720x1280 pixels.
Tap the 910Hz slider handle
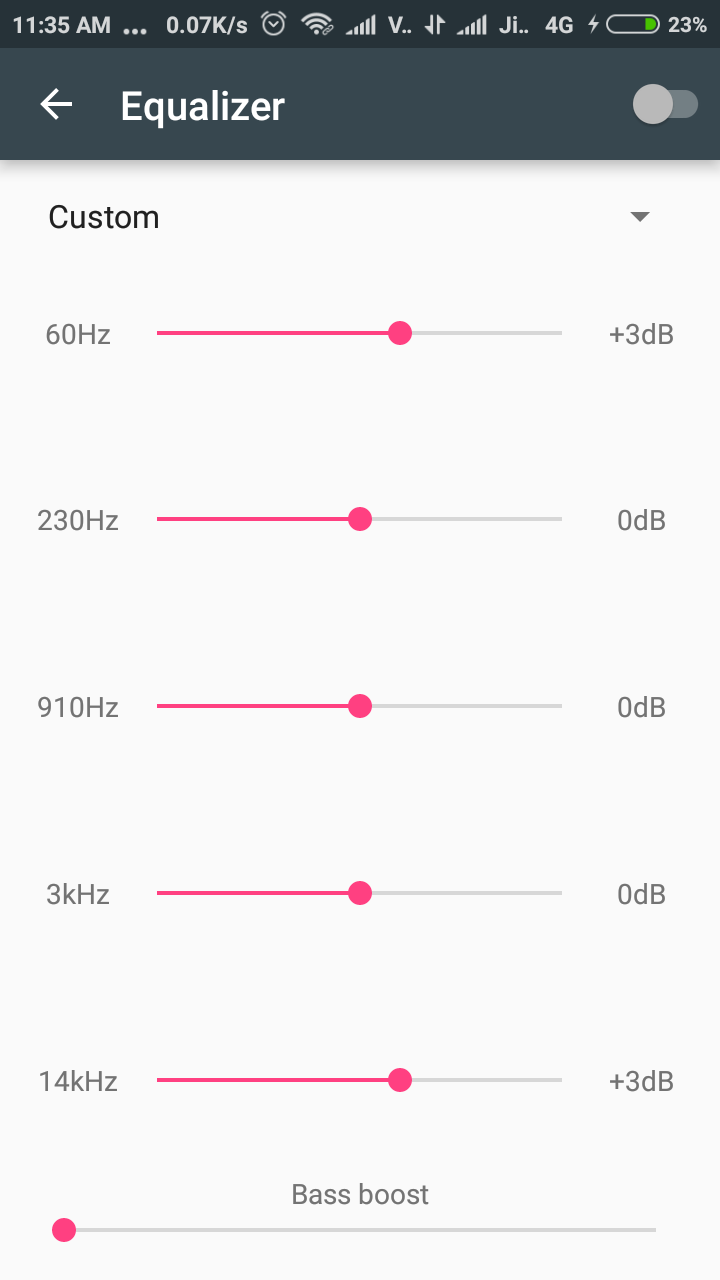click(359, 706)
